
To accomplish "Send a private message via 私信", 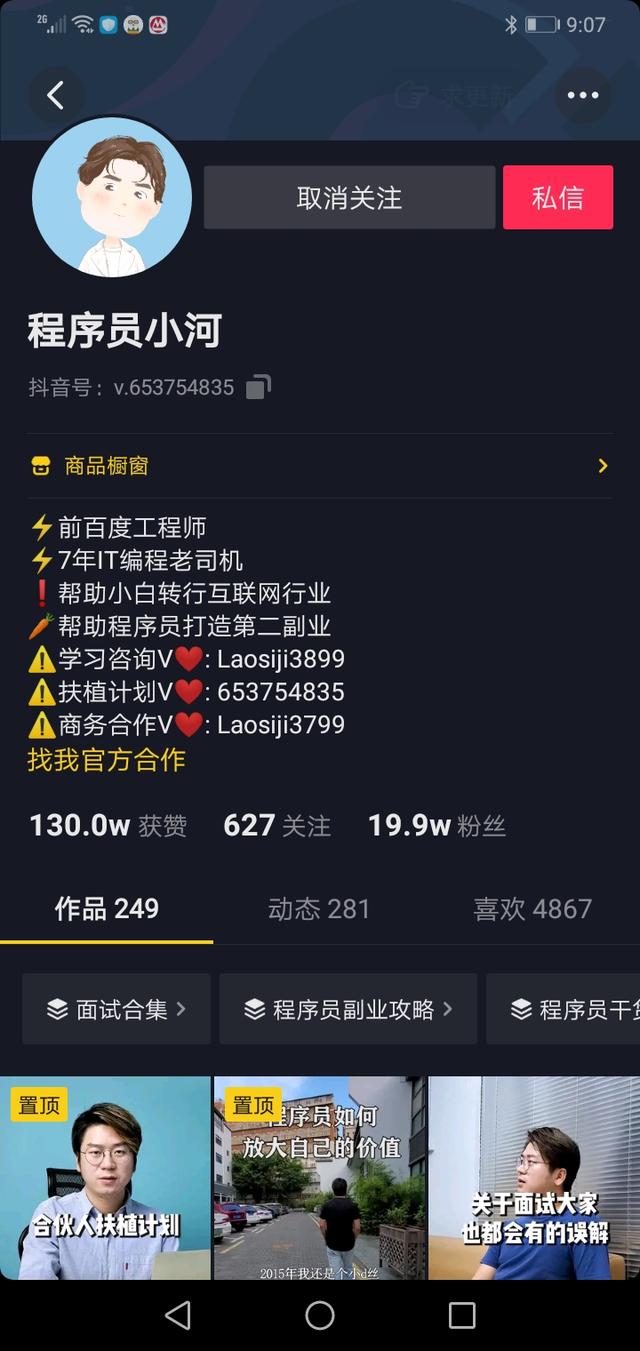I will (557, 198).
